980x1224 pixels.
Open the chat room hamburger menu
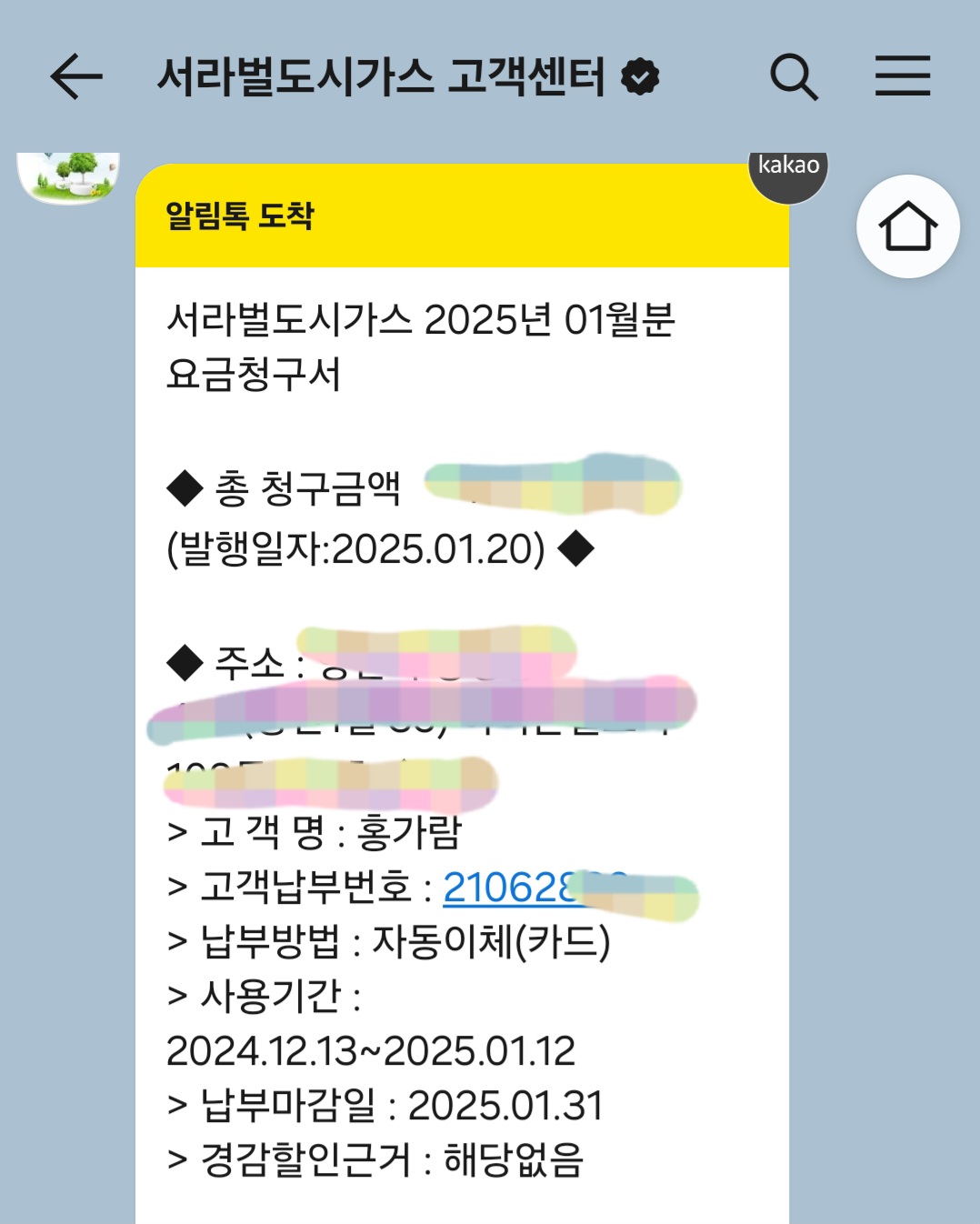click(902, 75)
